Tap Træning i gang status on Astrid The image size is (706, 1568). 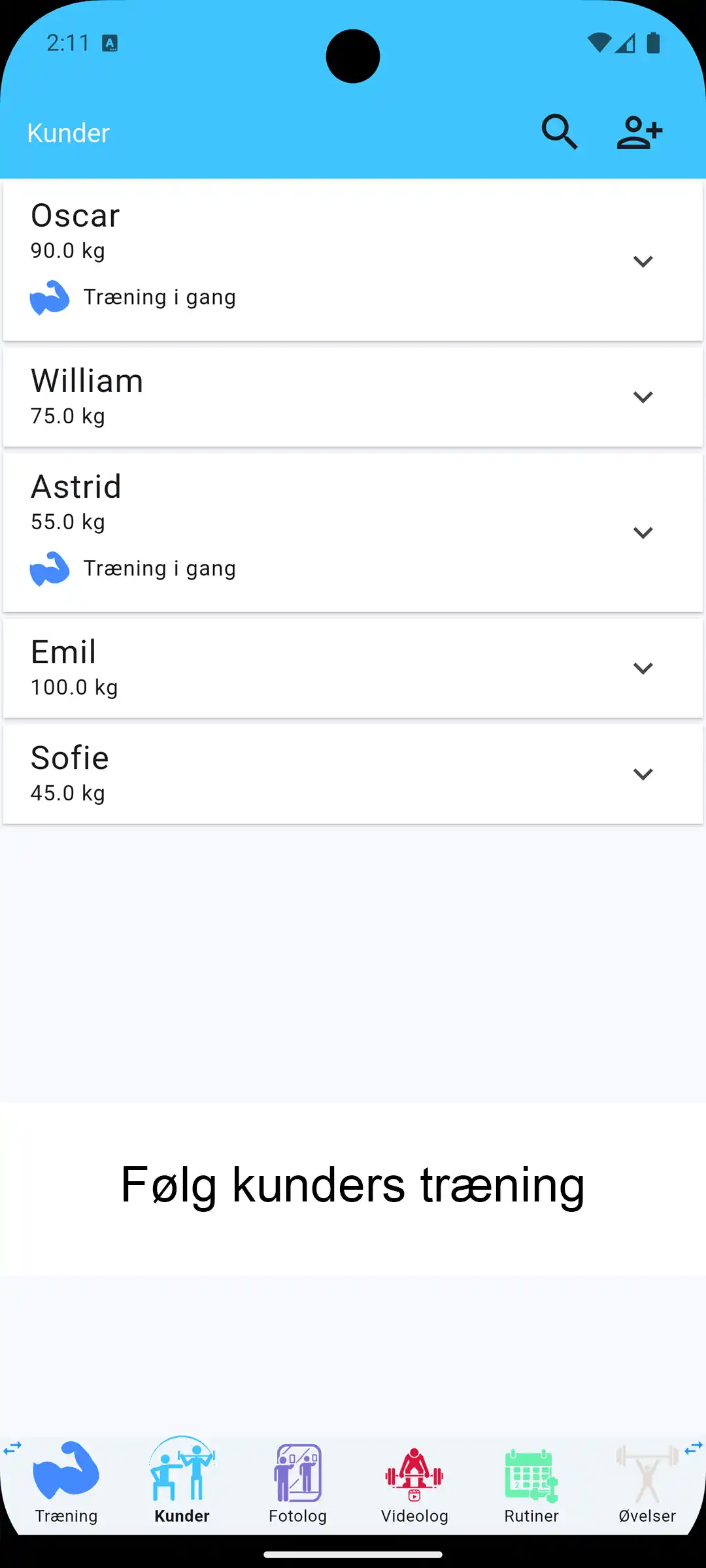160,568
